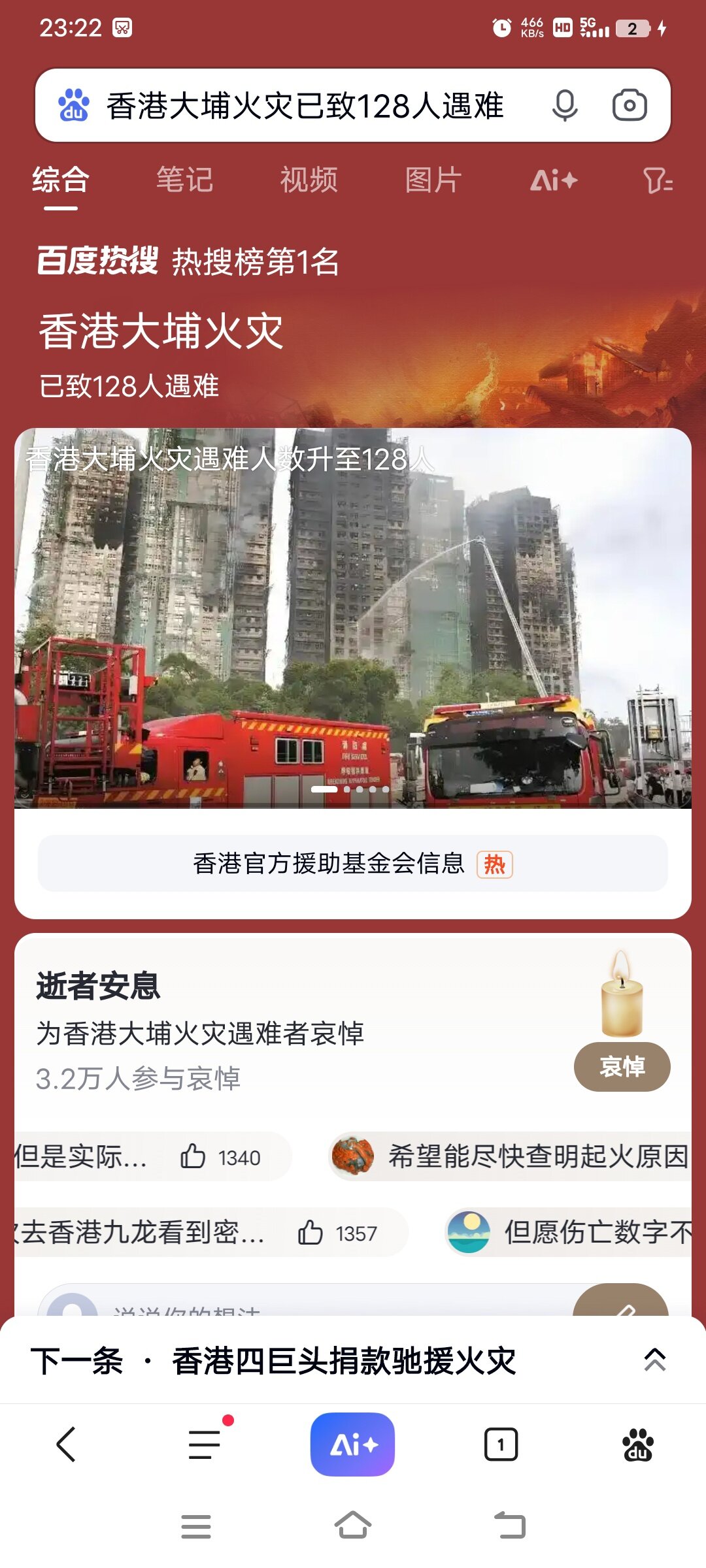Expand the 下一条 hot topic bar
Image resolution: width=706 pixels, height=1568 pixels.
pyautogui.click(x=654, y=1361)
